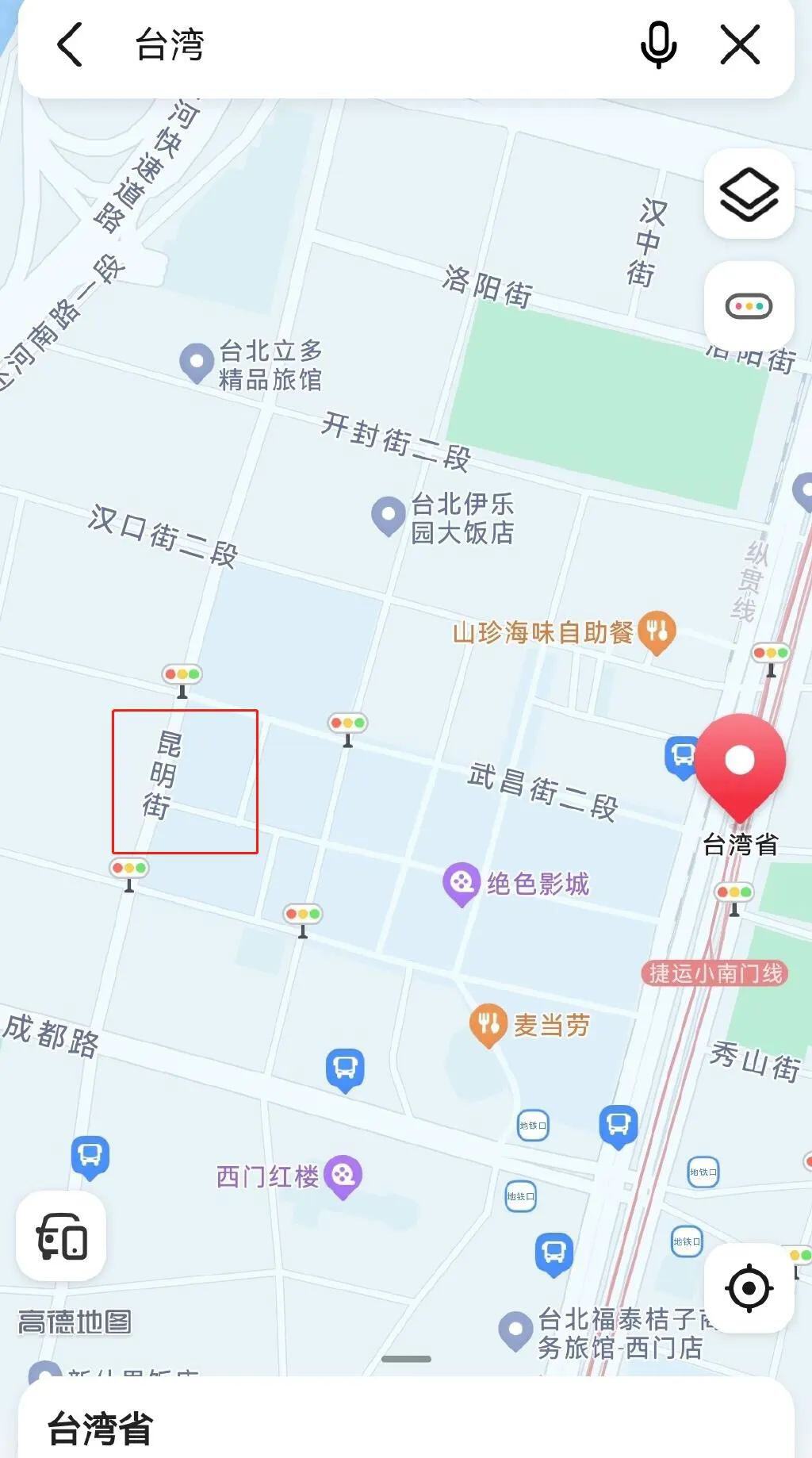Toggle the traffic conditions layer
812x1458 pixels.
(749, 306)
